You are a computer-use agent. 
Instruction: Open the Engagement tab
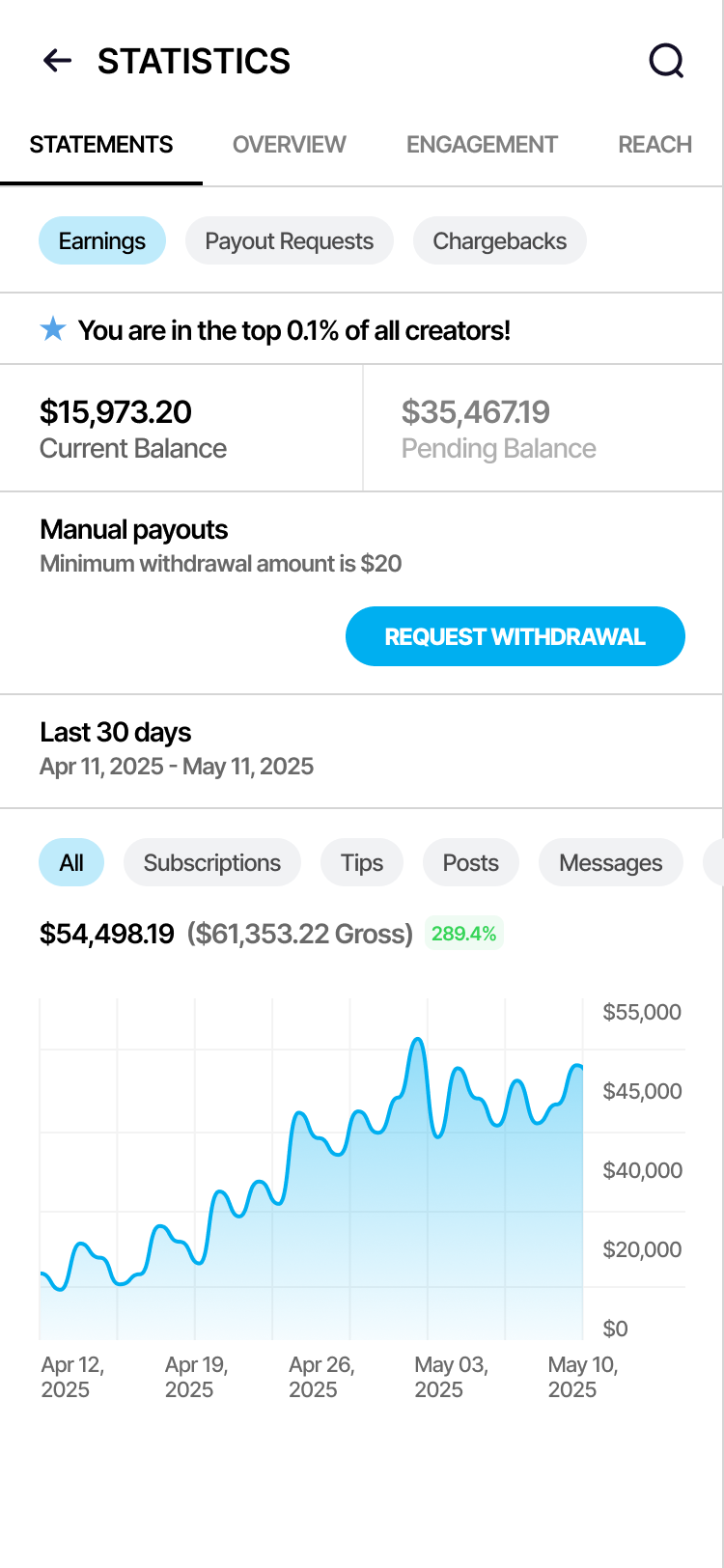[482, 145]
